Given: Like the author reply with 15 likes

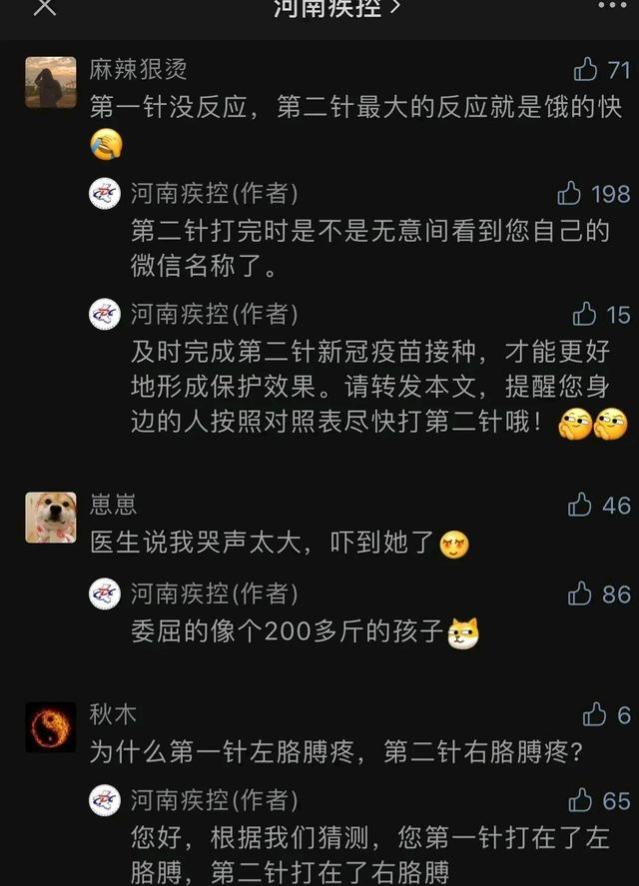Looking at the screenshot, I should (x=586, y=315).
